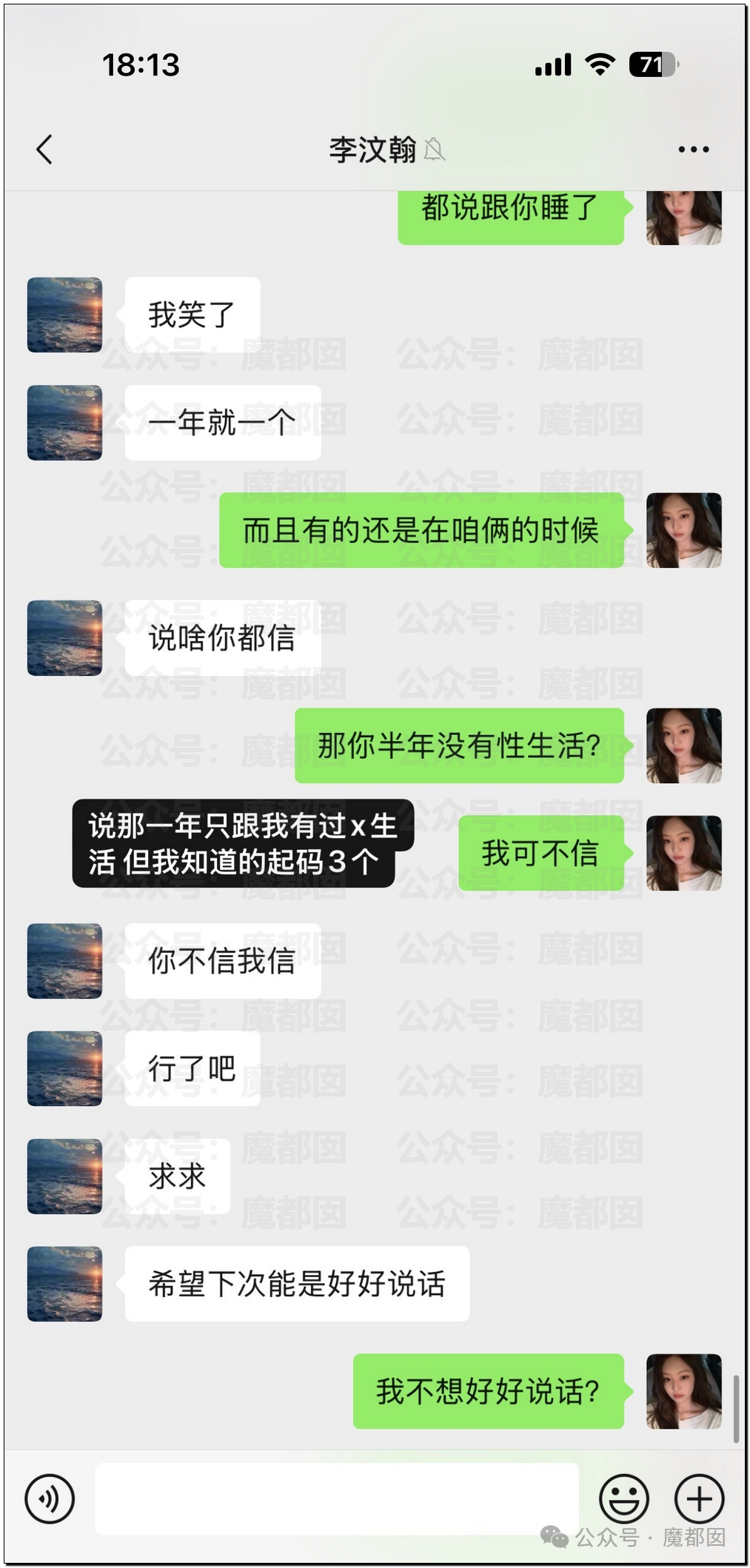Open the emoji sticker panel
The image size is (750, 1568).
pyautogui.click(x=623, y=1498)
